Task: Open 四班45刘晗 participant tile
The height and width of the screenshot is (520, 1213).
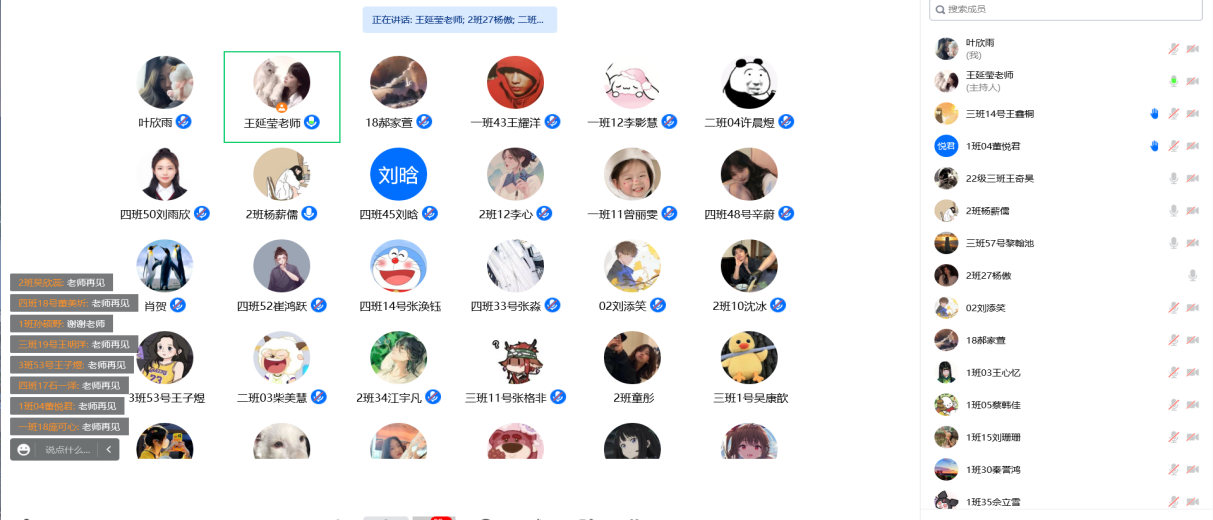Action: pyautogui.click(x=398, y=185)
